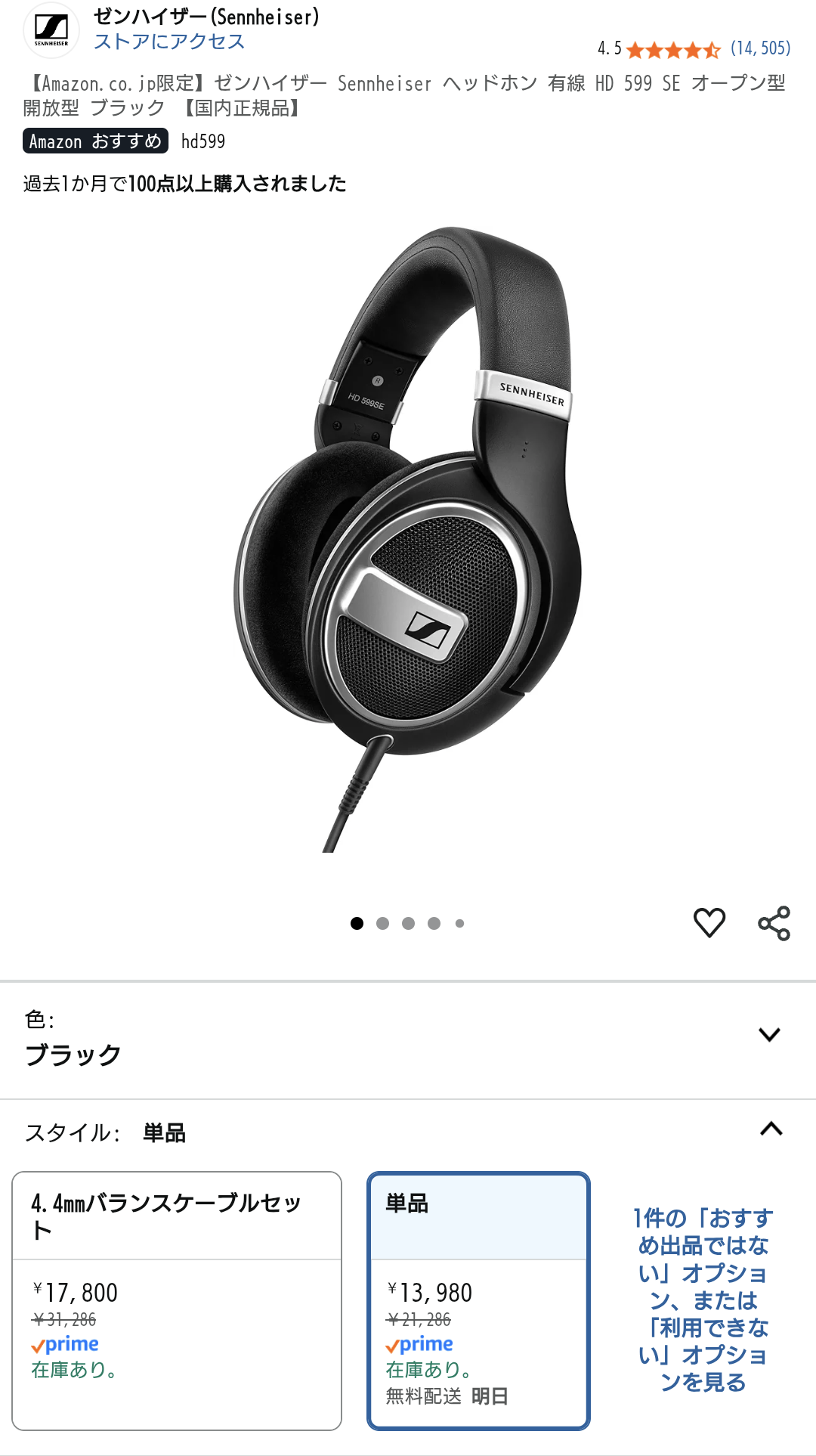View the other non-recommended or unavailable options

pos(703,1300)
